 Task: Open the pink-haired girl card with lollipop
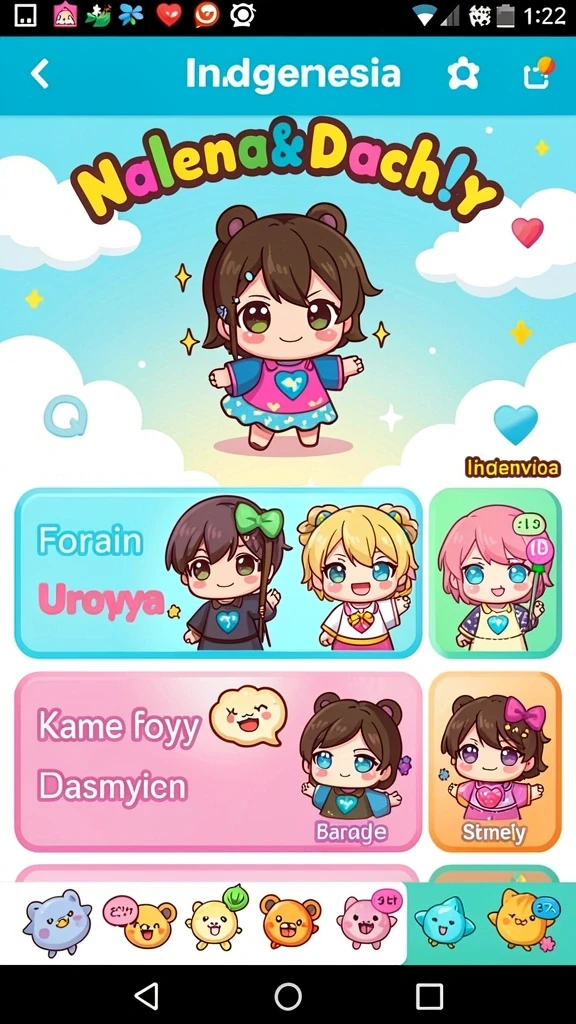(x=495, y=573)
